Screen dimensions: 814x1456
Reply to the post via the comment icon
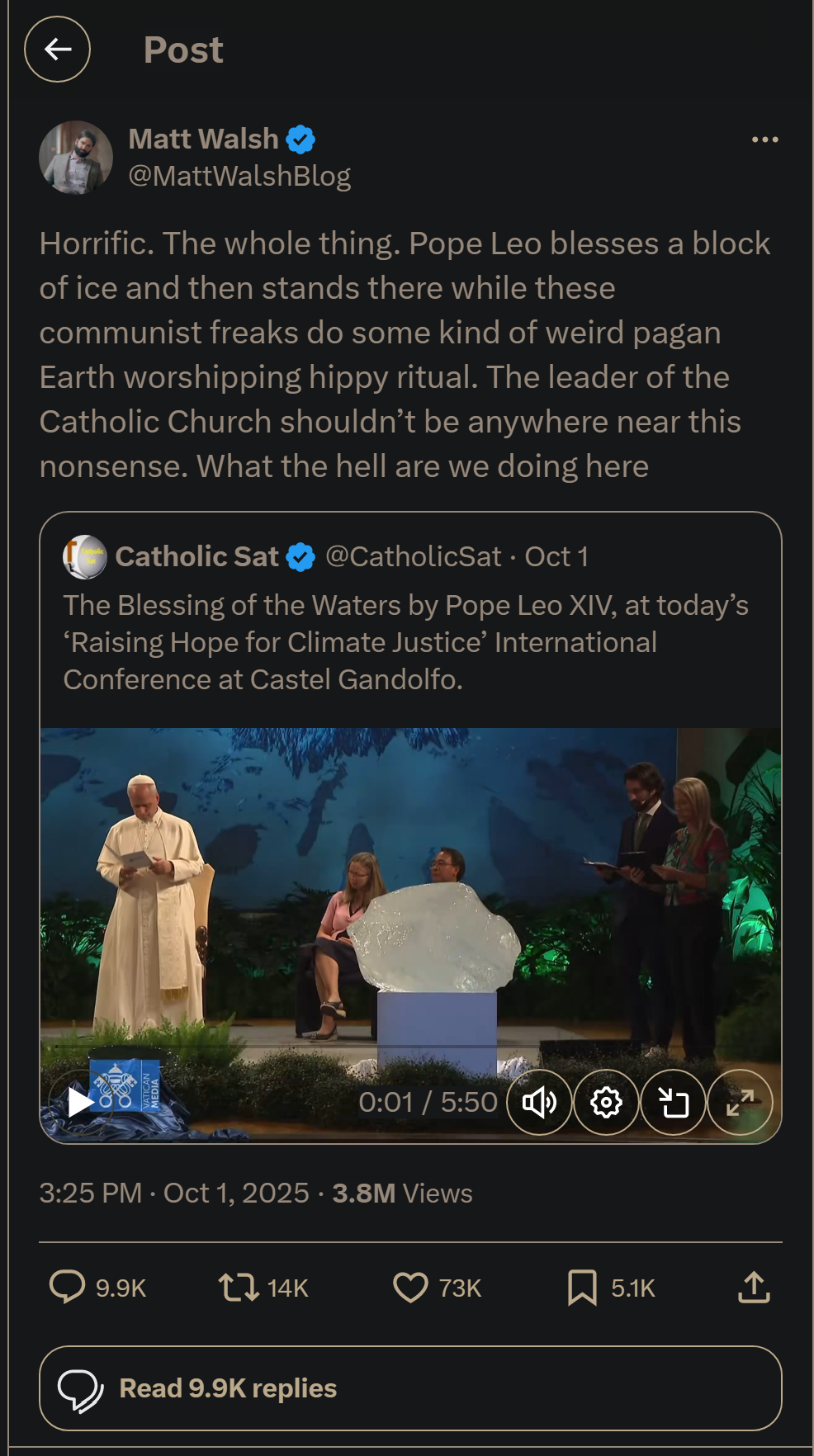pos(68,1287)
